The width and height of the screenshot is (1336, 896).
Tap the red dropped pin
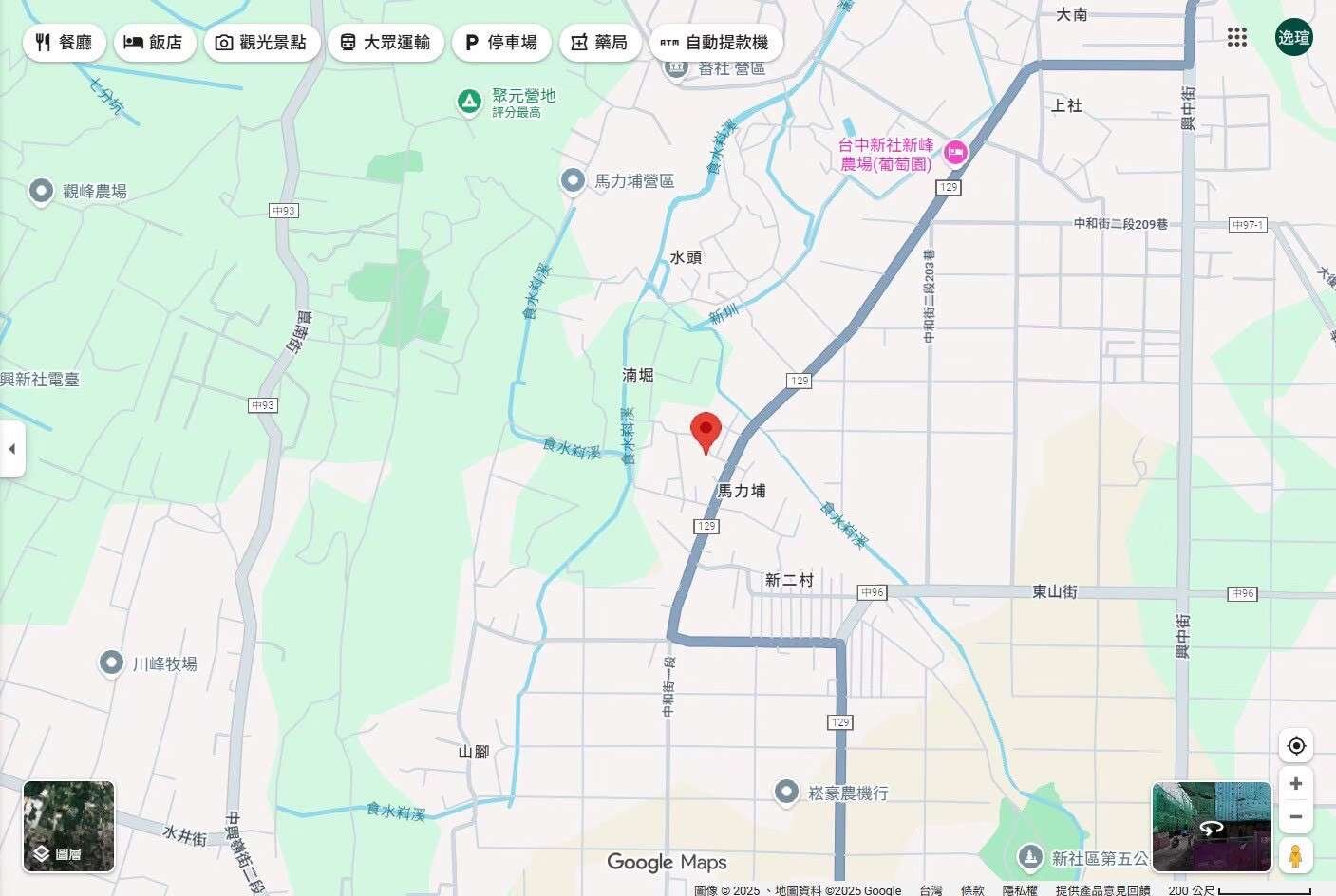pyautogui.click(x=705, y=432)
